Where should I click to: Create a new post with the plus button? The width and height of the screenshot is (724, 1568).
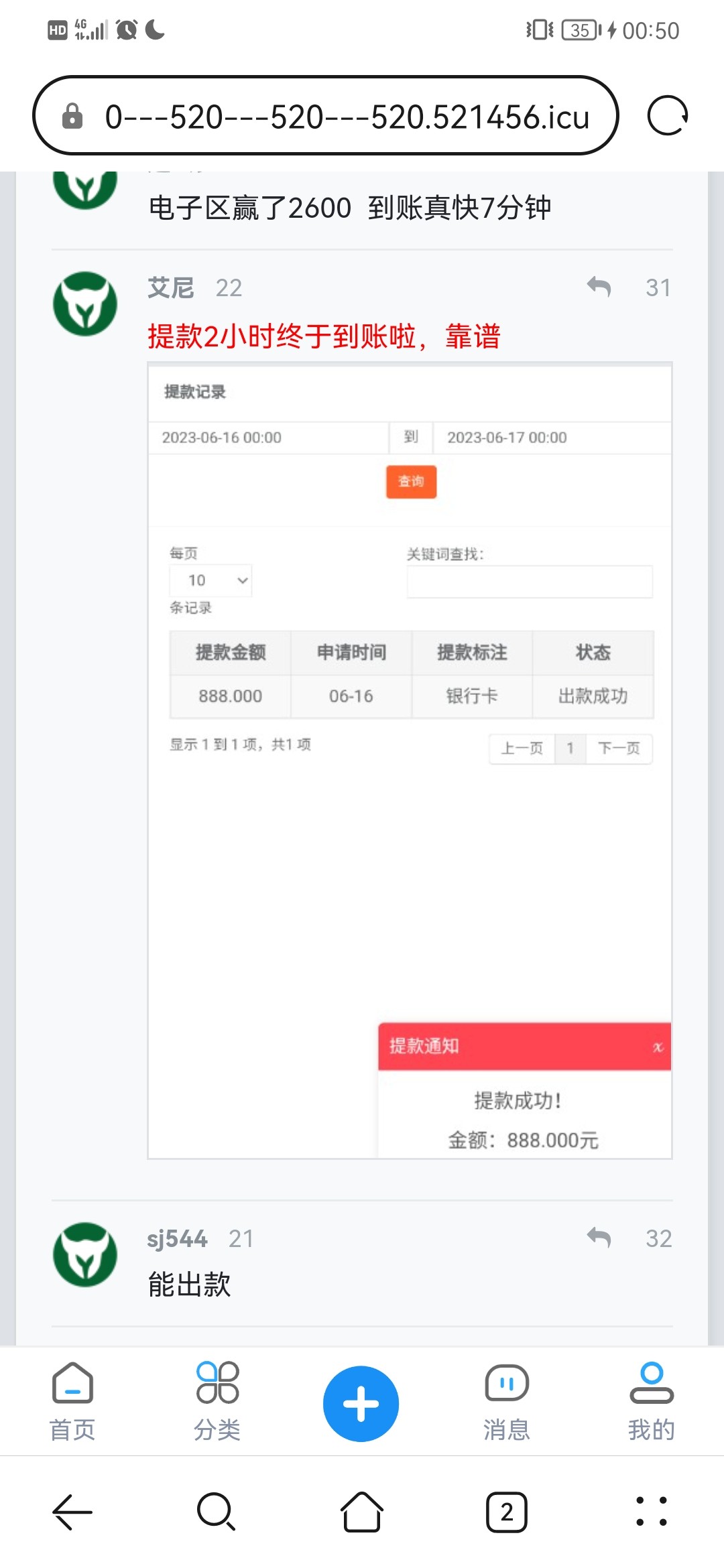pos(361,1403)
